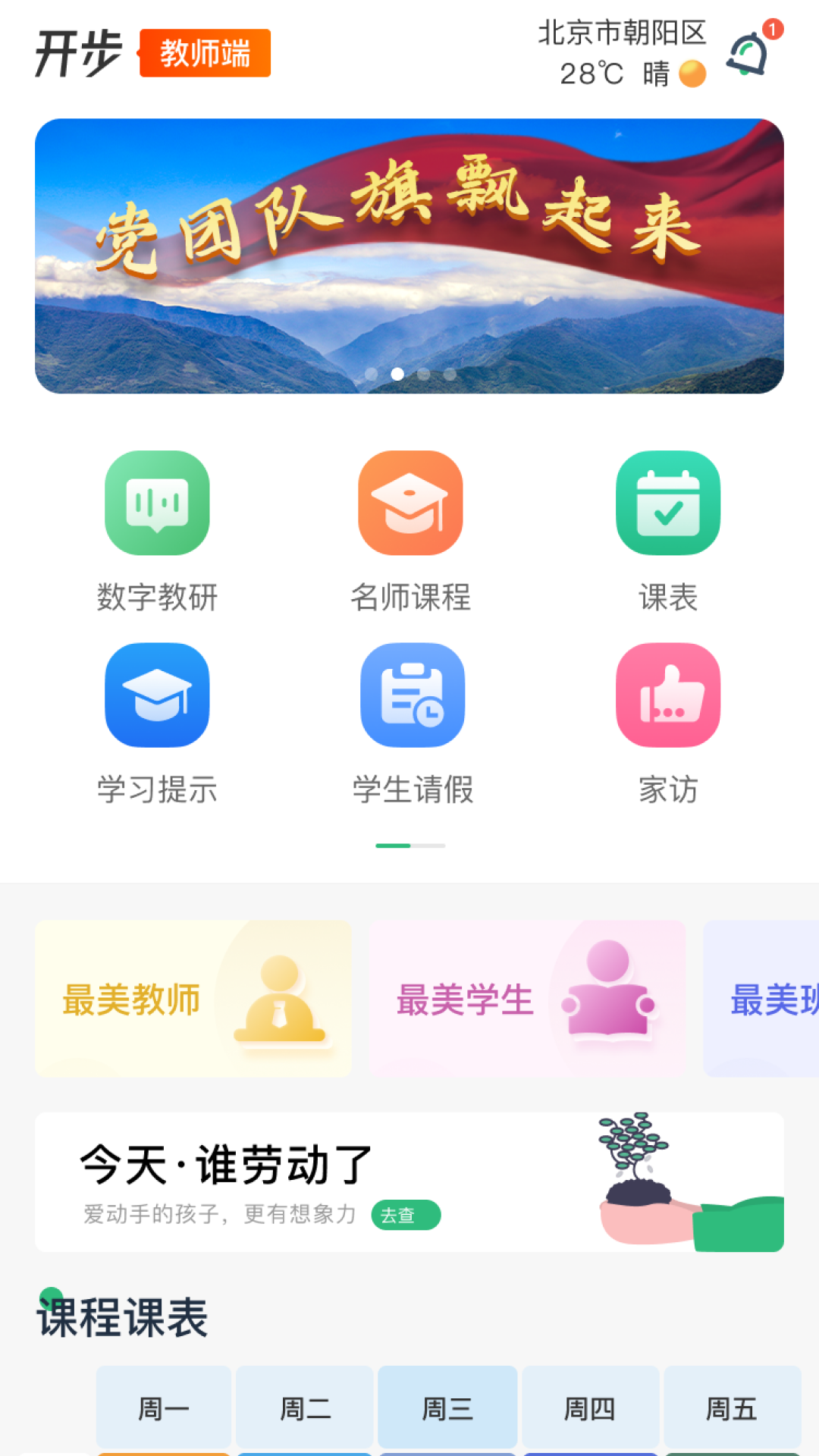This screenshot has height=1456, width=819.
Task: Select the second feature page indicator
Action: click(428, 844)
